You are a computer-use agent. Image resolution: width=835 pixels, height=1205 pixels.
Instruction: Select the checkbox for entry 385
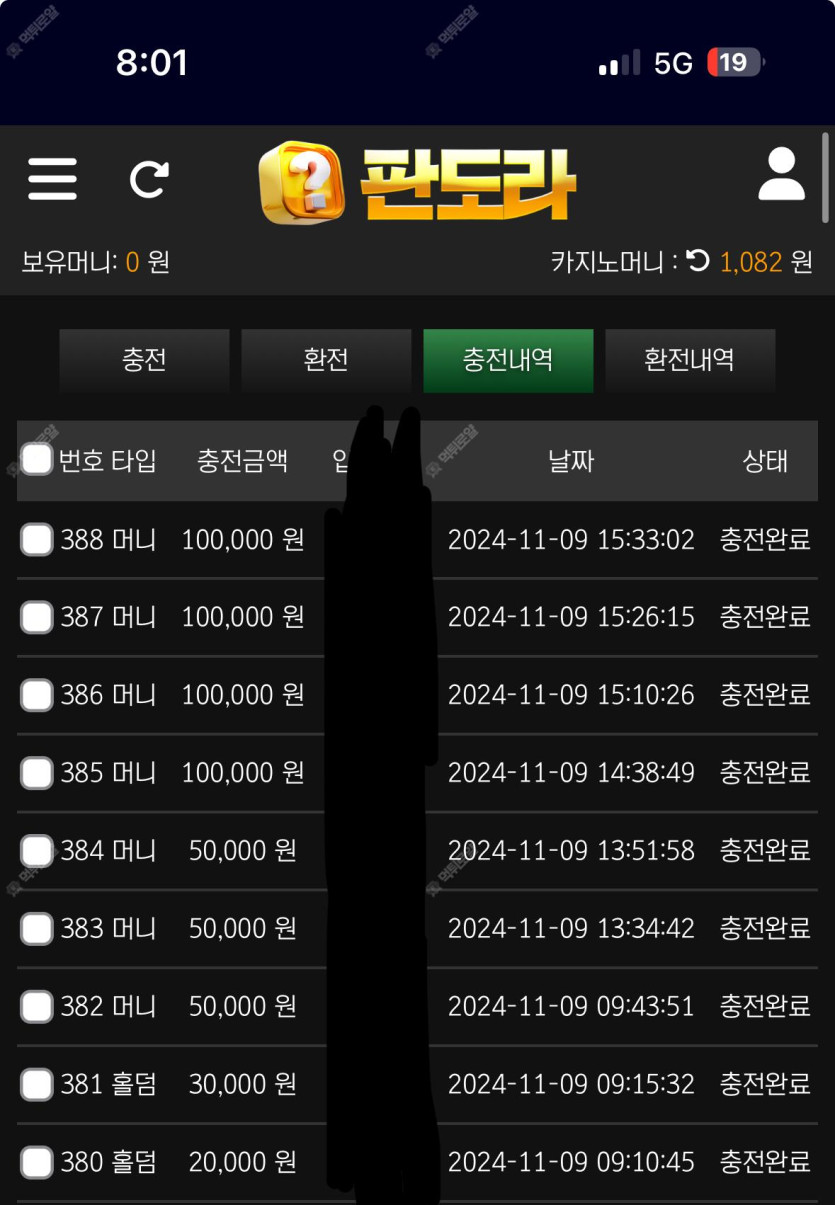tap(37, 773)
